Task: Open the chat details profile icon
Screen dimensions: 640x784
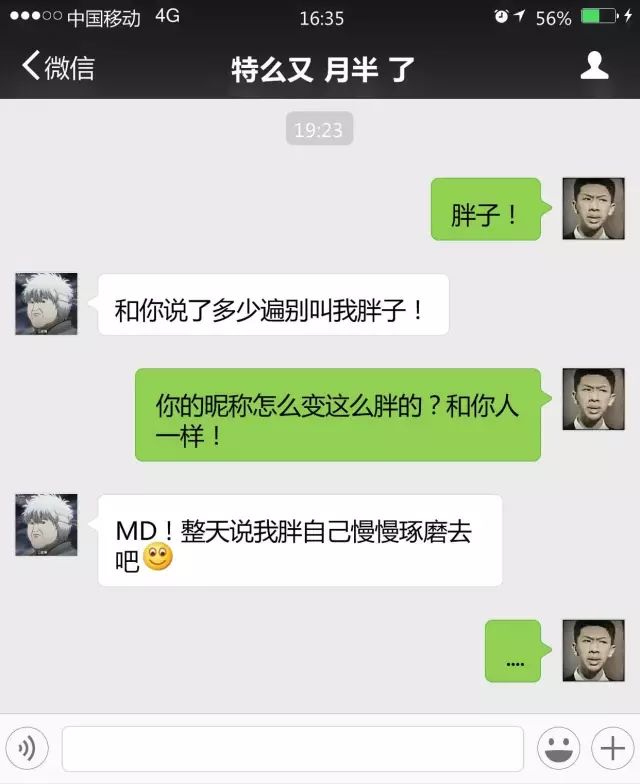Action: 595,67
